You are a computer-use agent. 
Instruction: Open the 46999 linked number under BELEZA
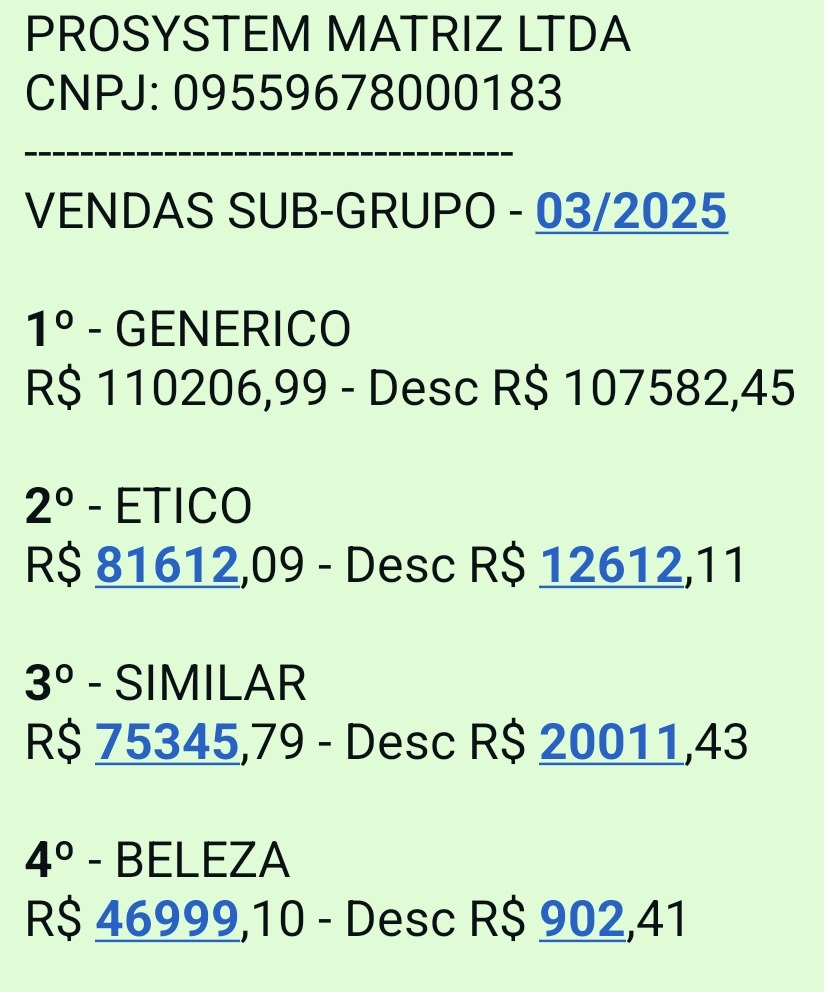click(x=168, y=919)
